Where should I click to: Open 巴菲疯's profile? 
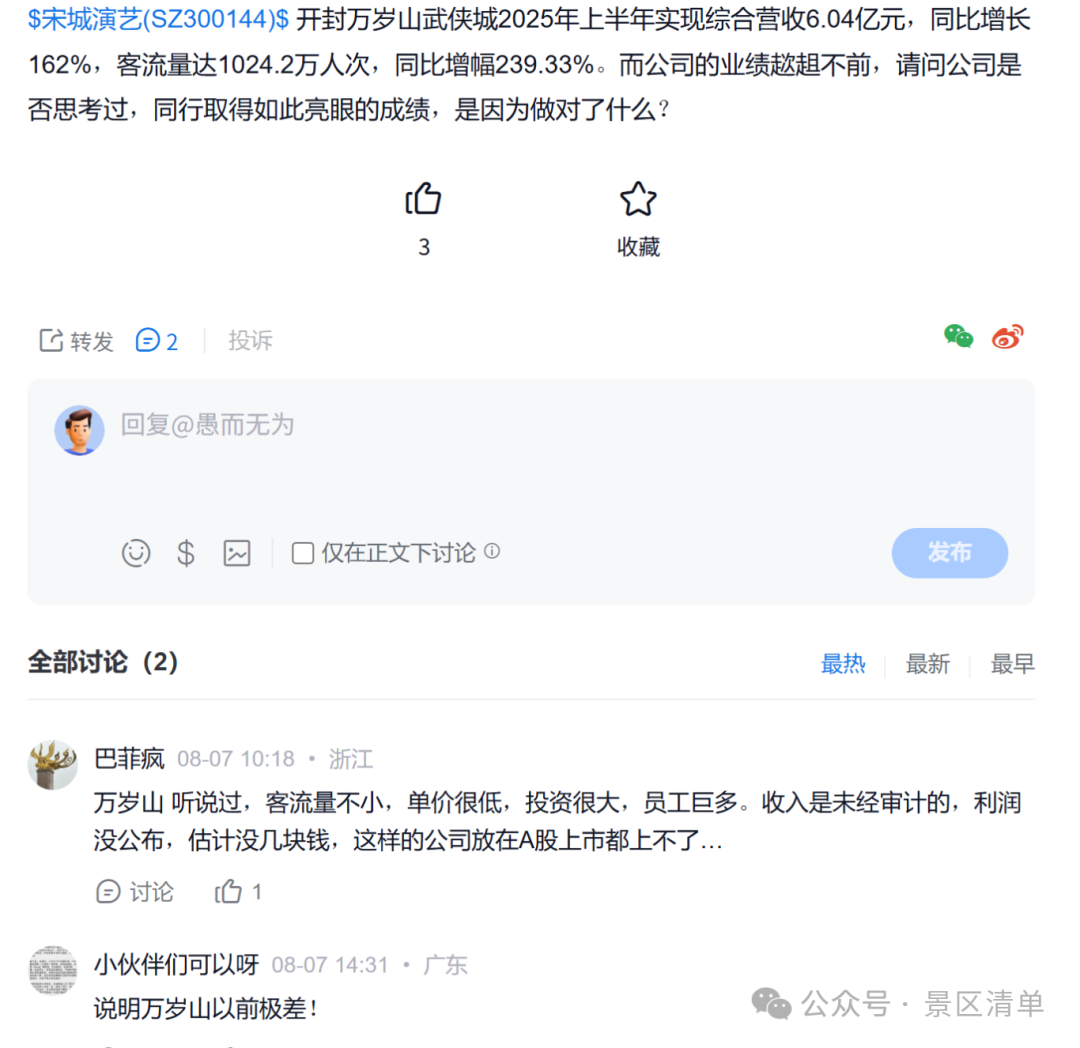(129, 759)
